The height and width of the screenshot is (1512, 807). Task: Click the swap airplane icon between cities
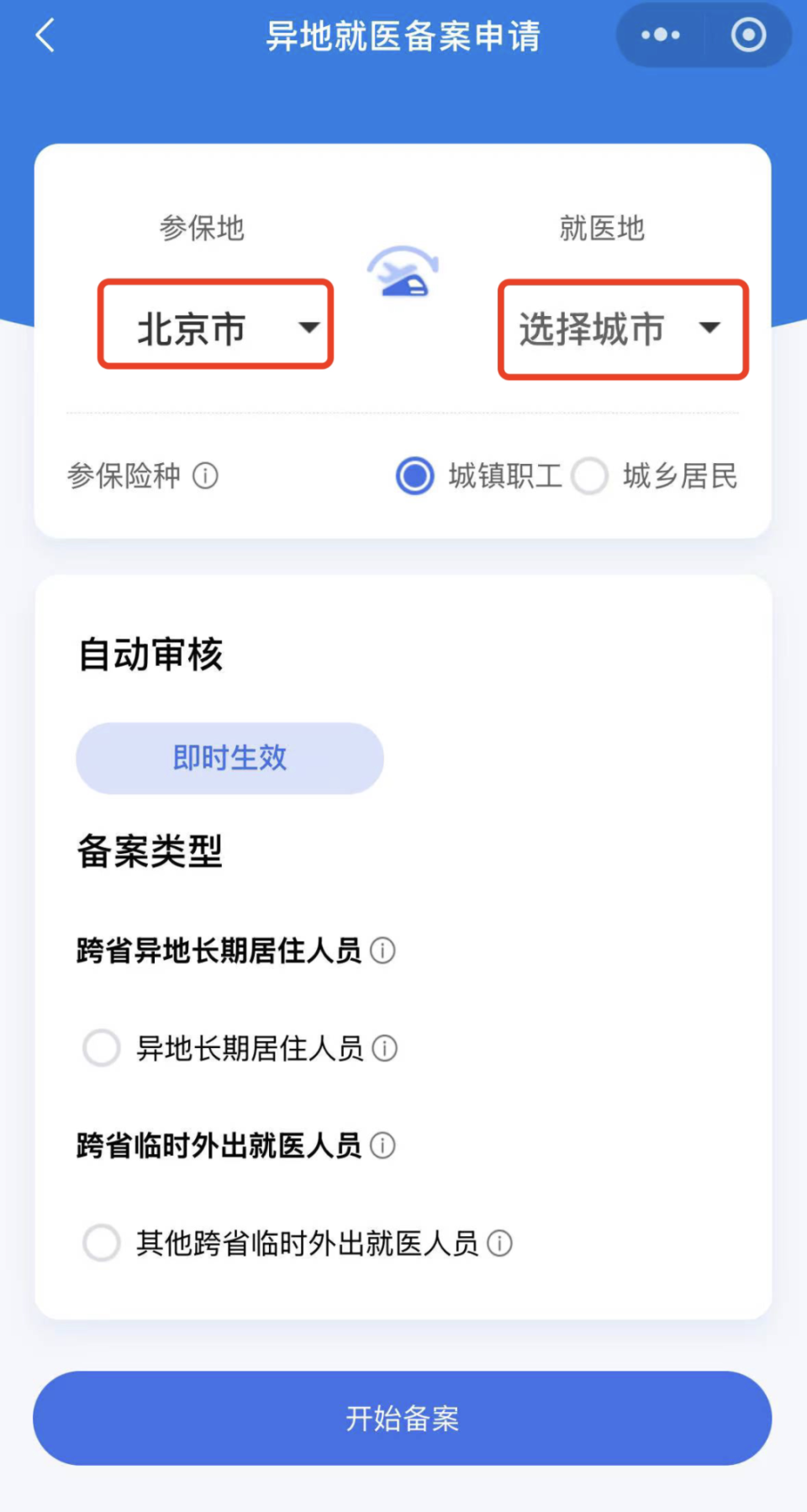coord(403,271)
